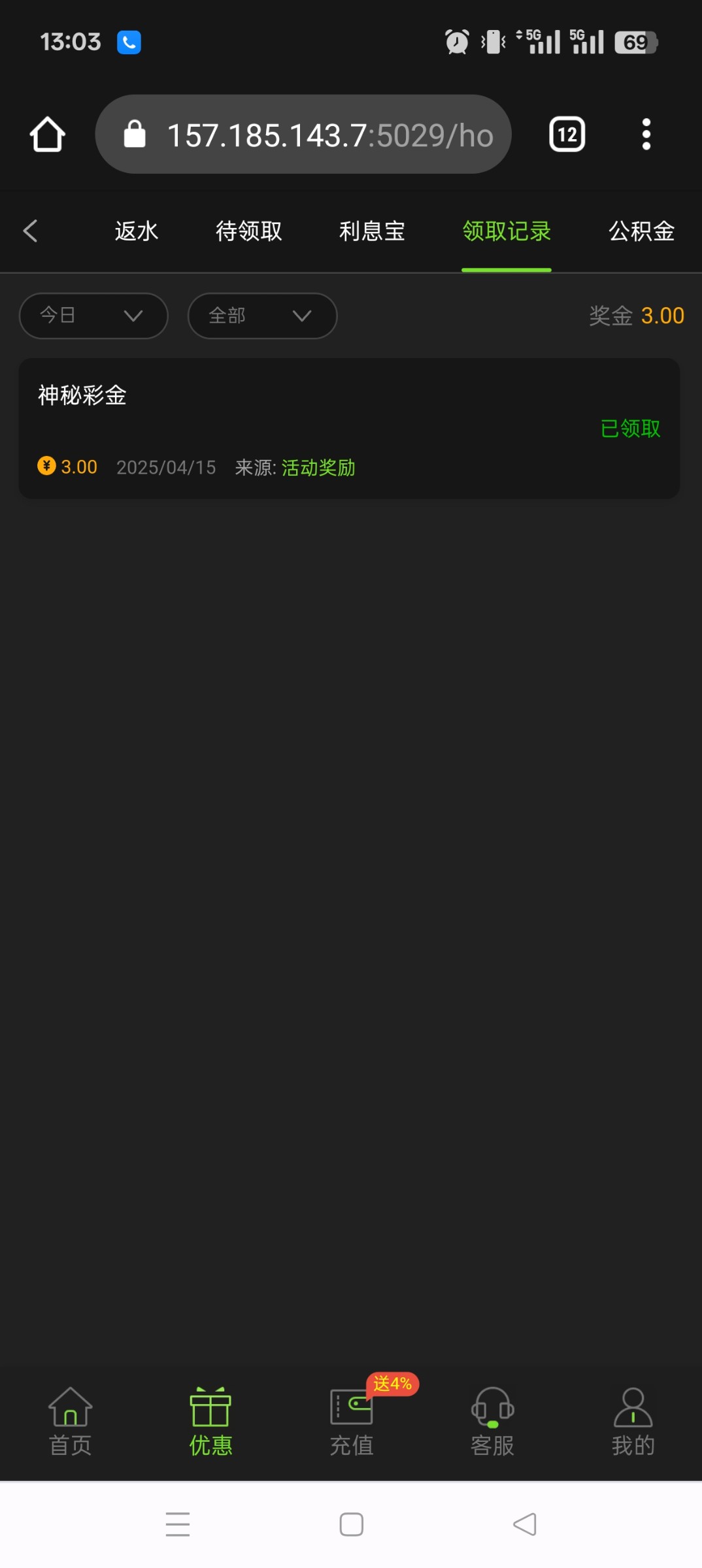This screenshot has height=1568, width=702.
Task: Open the 优惠 bottom tab
Action: click(x=210, y=1422)
